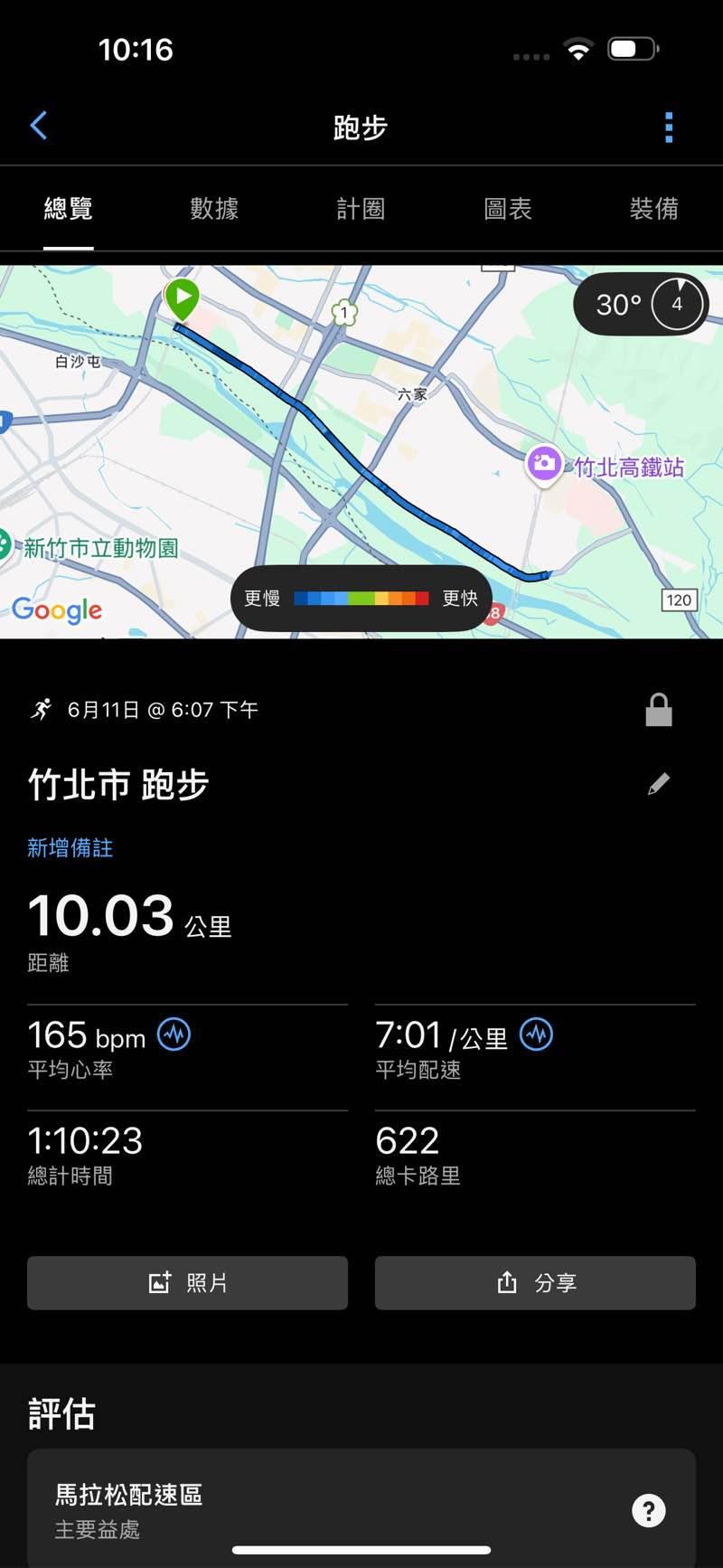
Task: Share this run with 分享 button
Action: coord(535,1282)
